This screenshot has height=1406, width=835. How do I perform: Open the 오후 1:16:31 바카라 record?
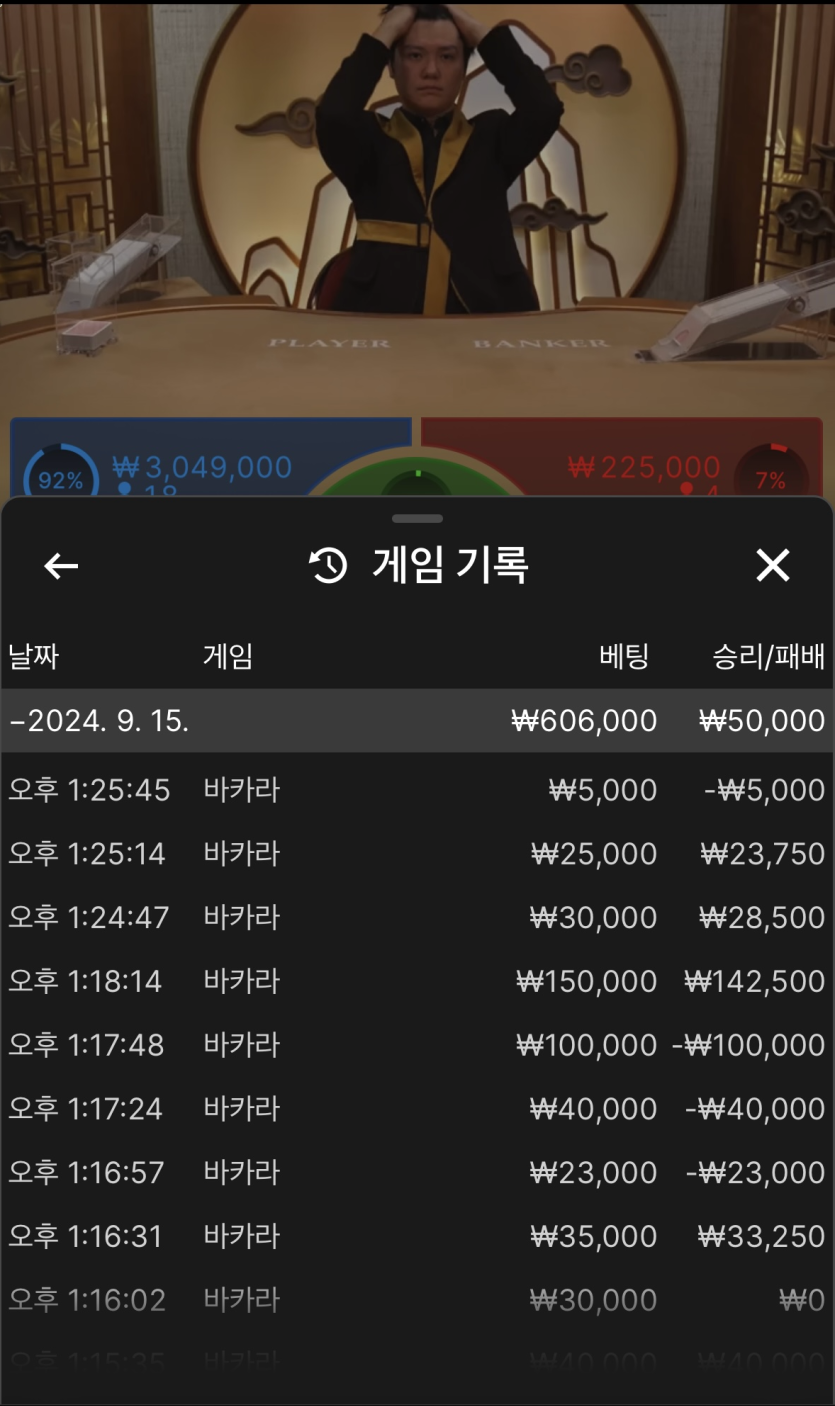pyautogui.click(x=416, y=1236)
